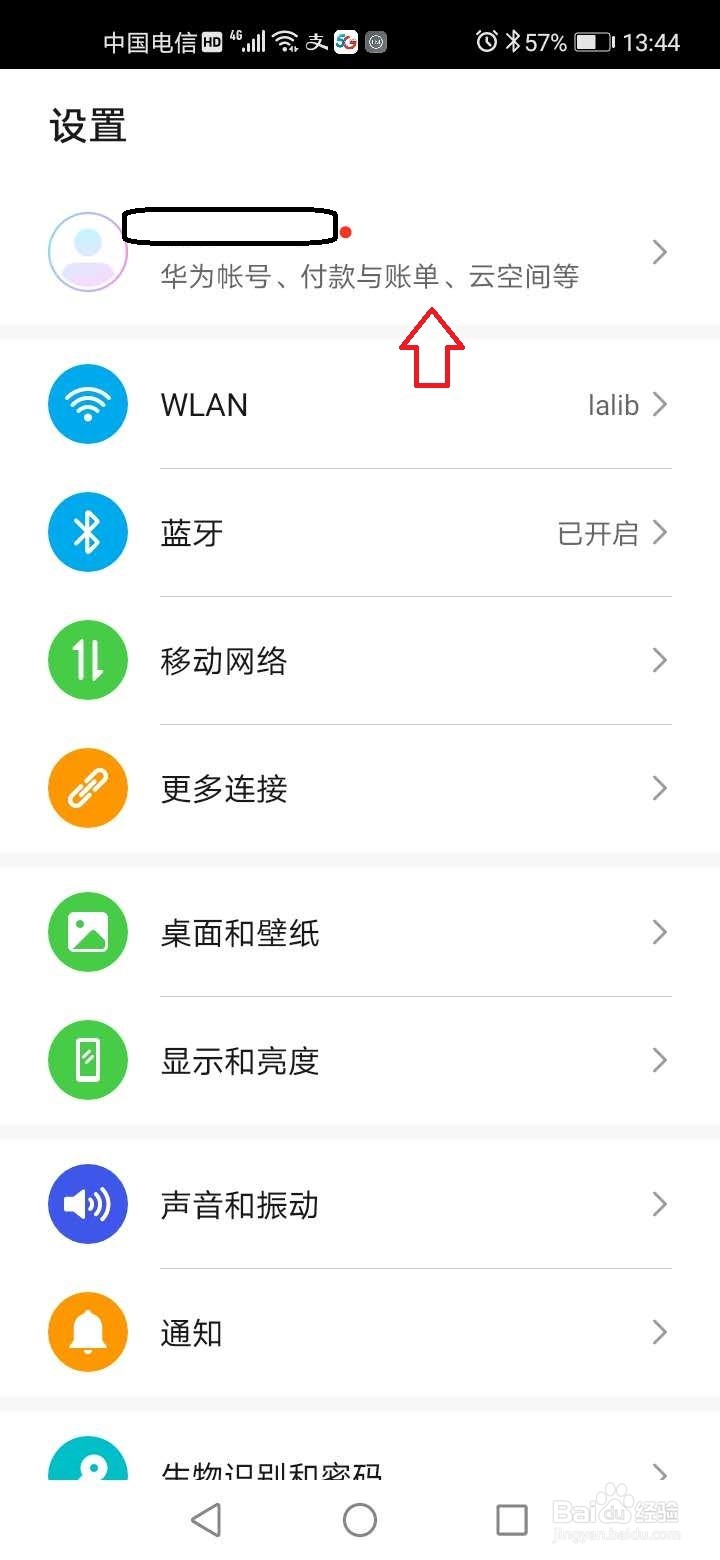Screen dimensions: 720x1560
Task: Open Mobile network (移动网络) settings
Action: 360,660
